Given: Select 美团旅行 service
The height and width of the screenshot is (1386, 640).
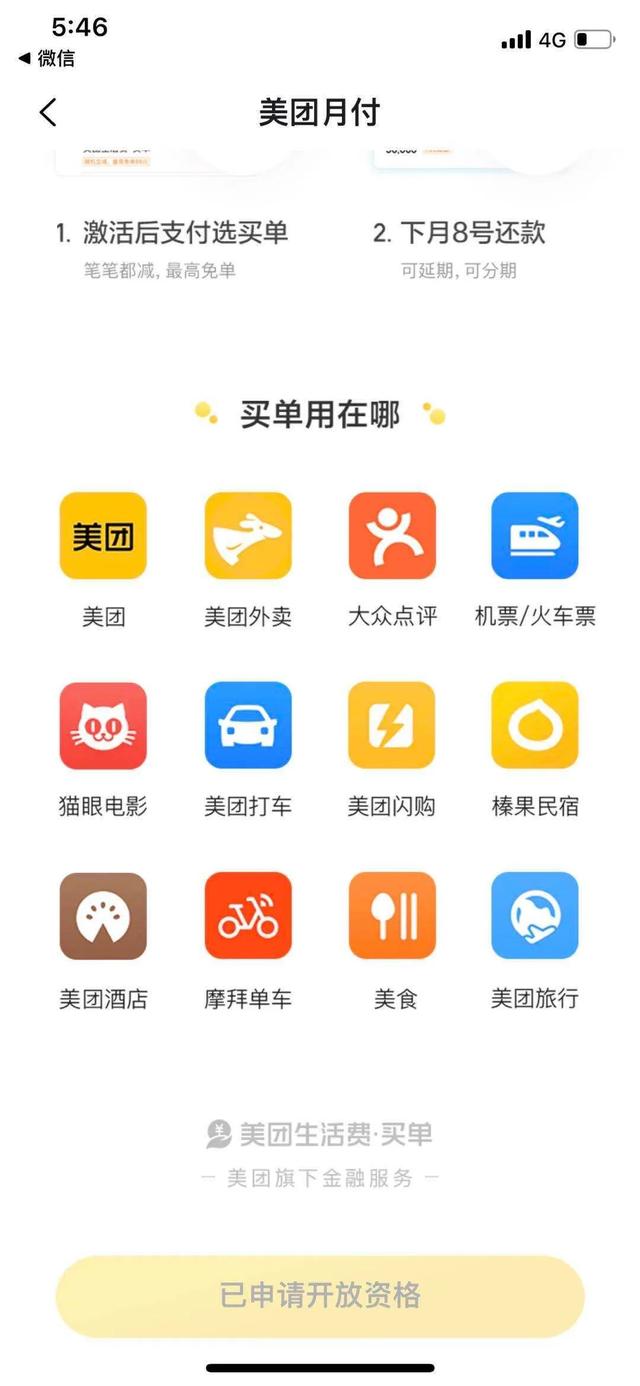Looking at the screenshot, I should [x=535, y=916].
